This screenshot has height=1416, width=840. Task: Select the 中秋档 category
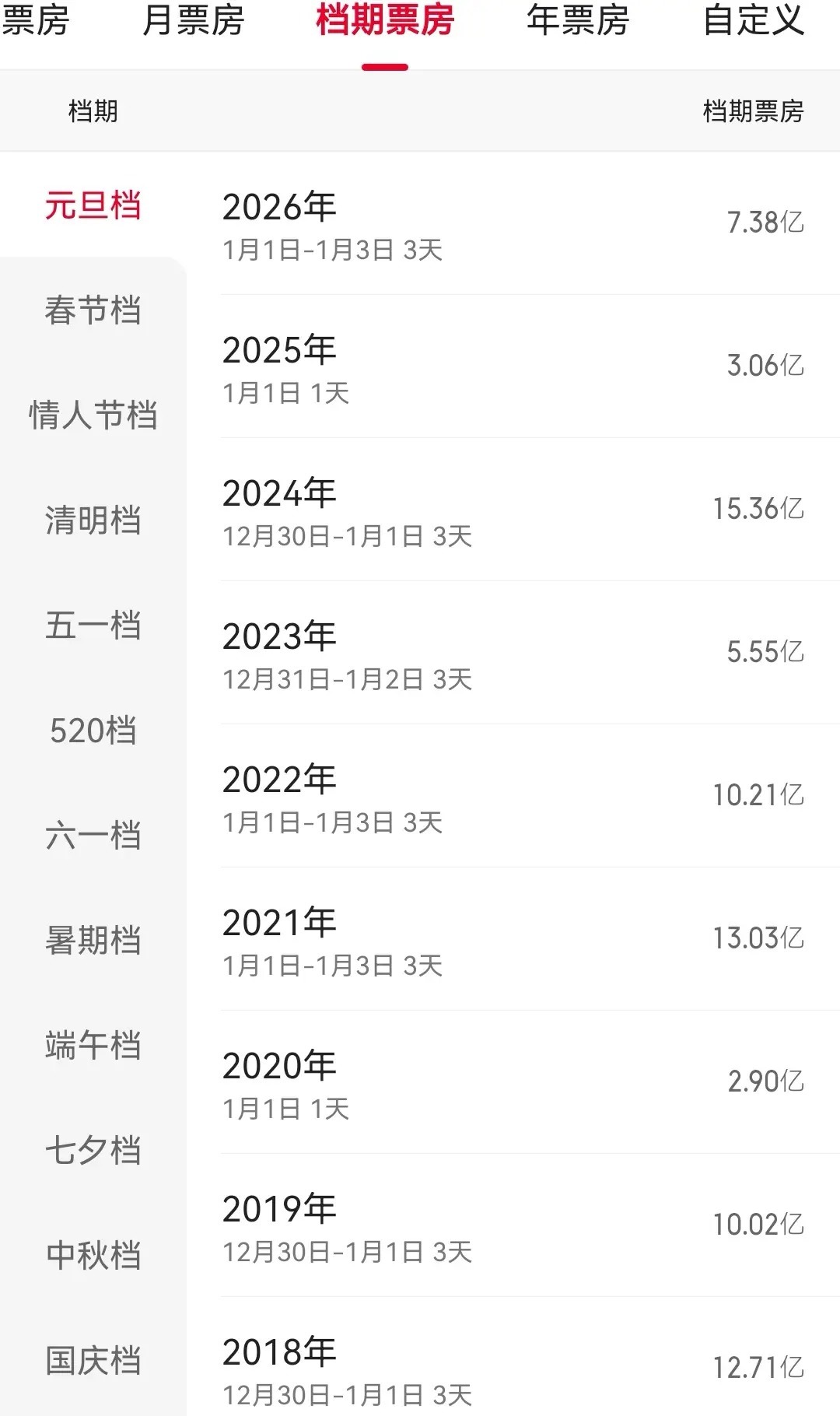click(x=93, y=1256)
